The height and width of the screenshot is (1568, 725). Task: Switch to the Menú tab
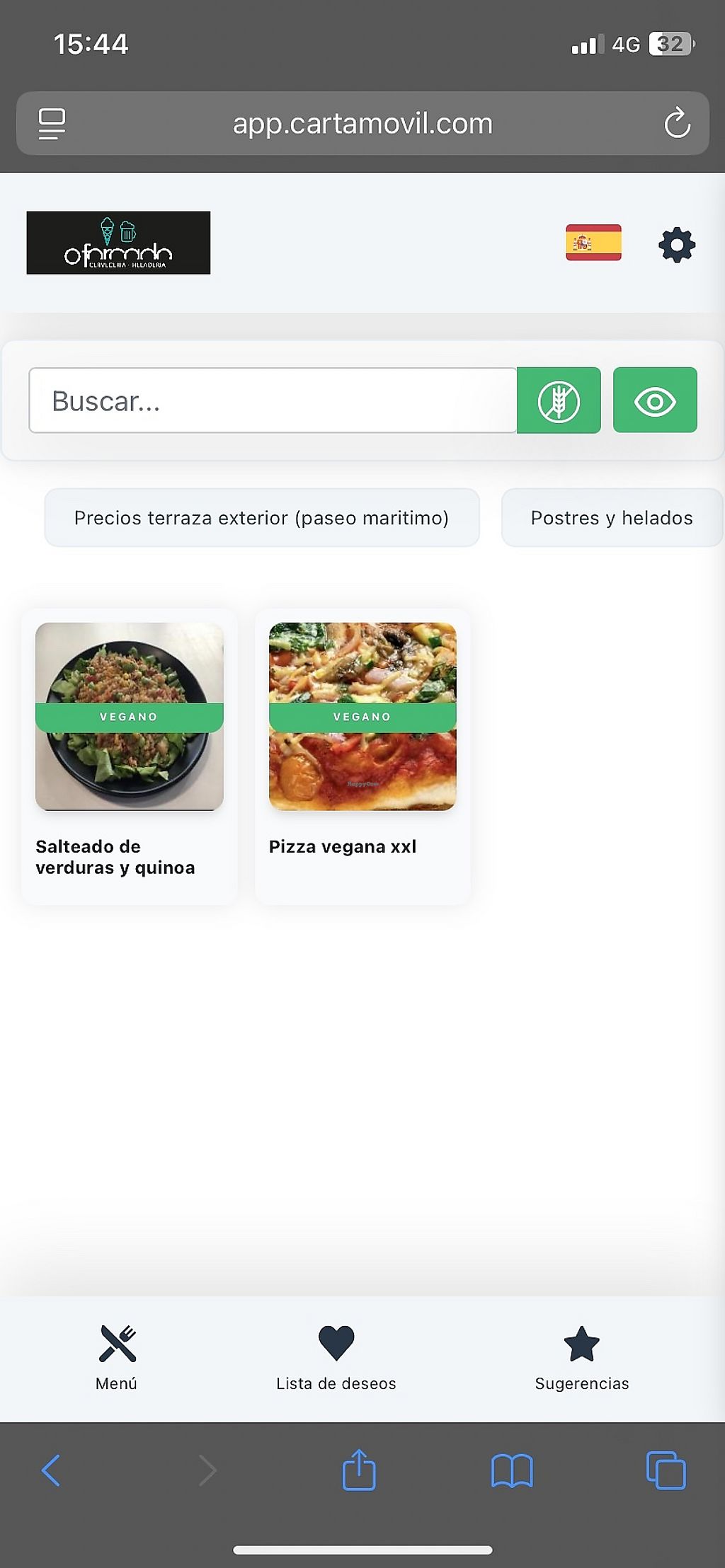[x=117, y=1356]
